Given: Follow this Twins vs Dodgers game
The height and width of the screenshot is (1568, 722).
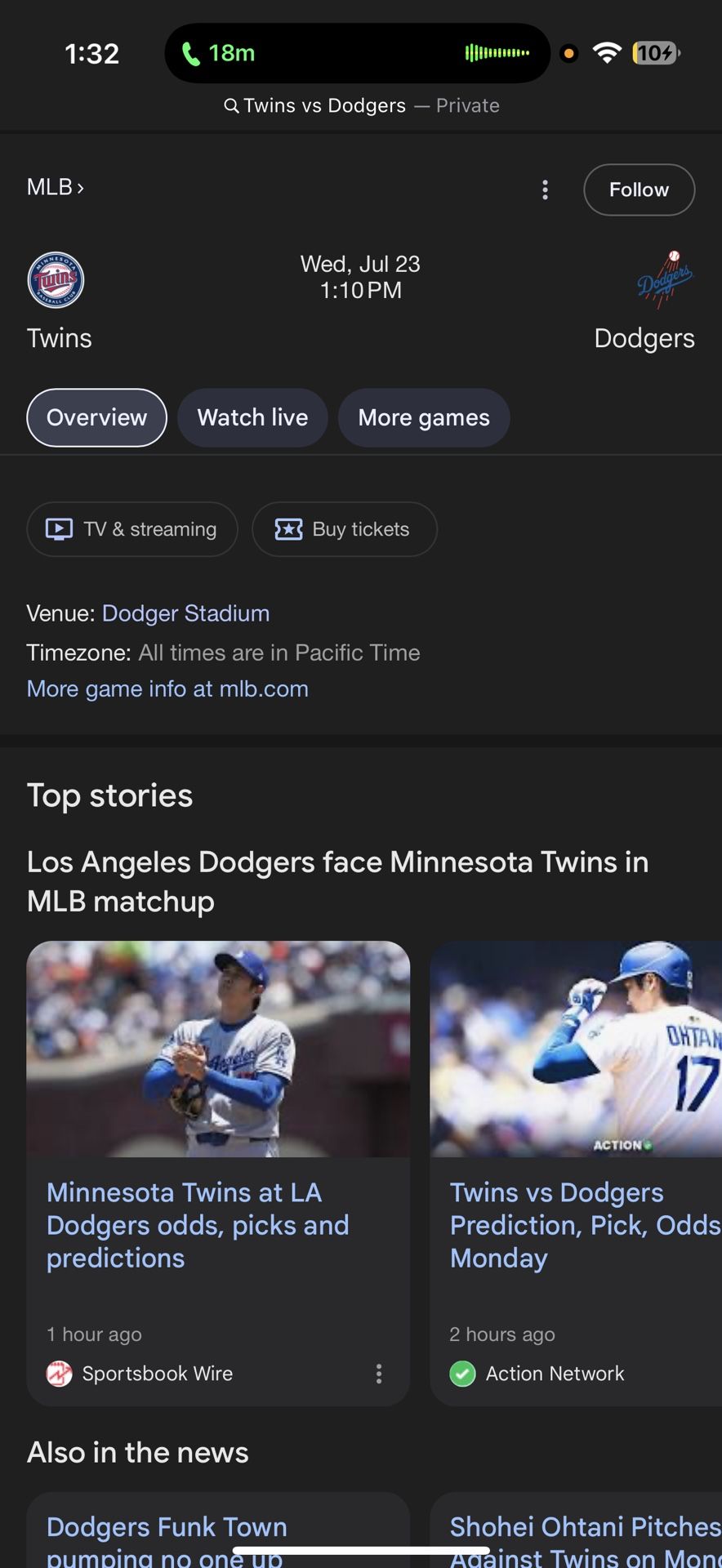Looking at the screenshot, I should click(639, 190).
